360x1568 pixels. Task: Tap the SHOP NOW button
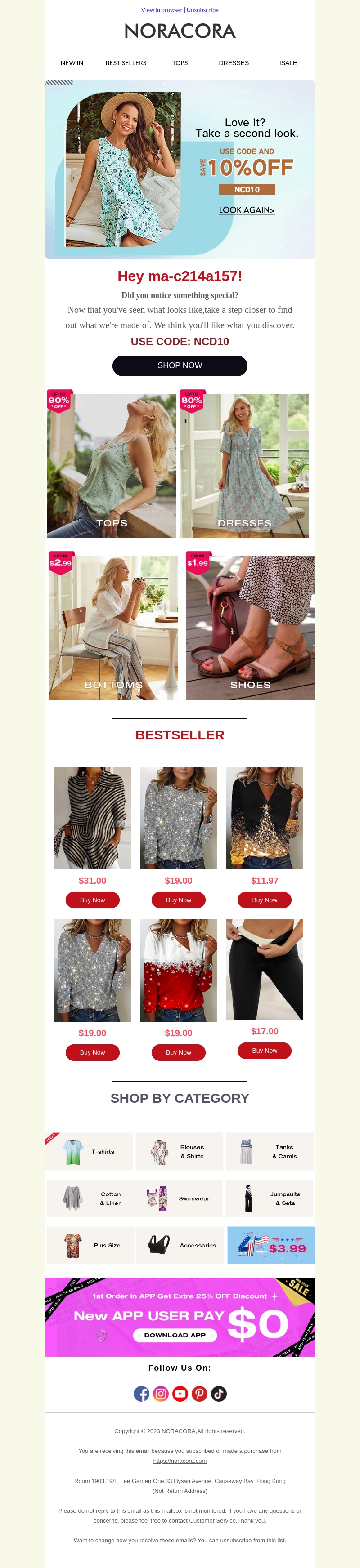tap(180, 365)
